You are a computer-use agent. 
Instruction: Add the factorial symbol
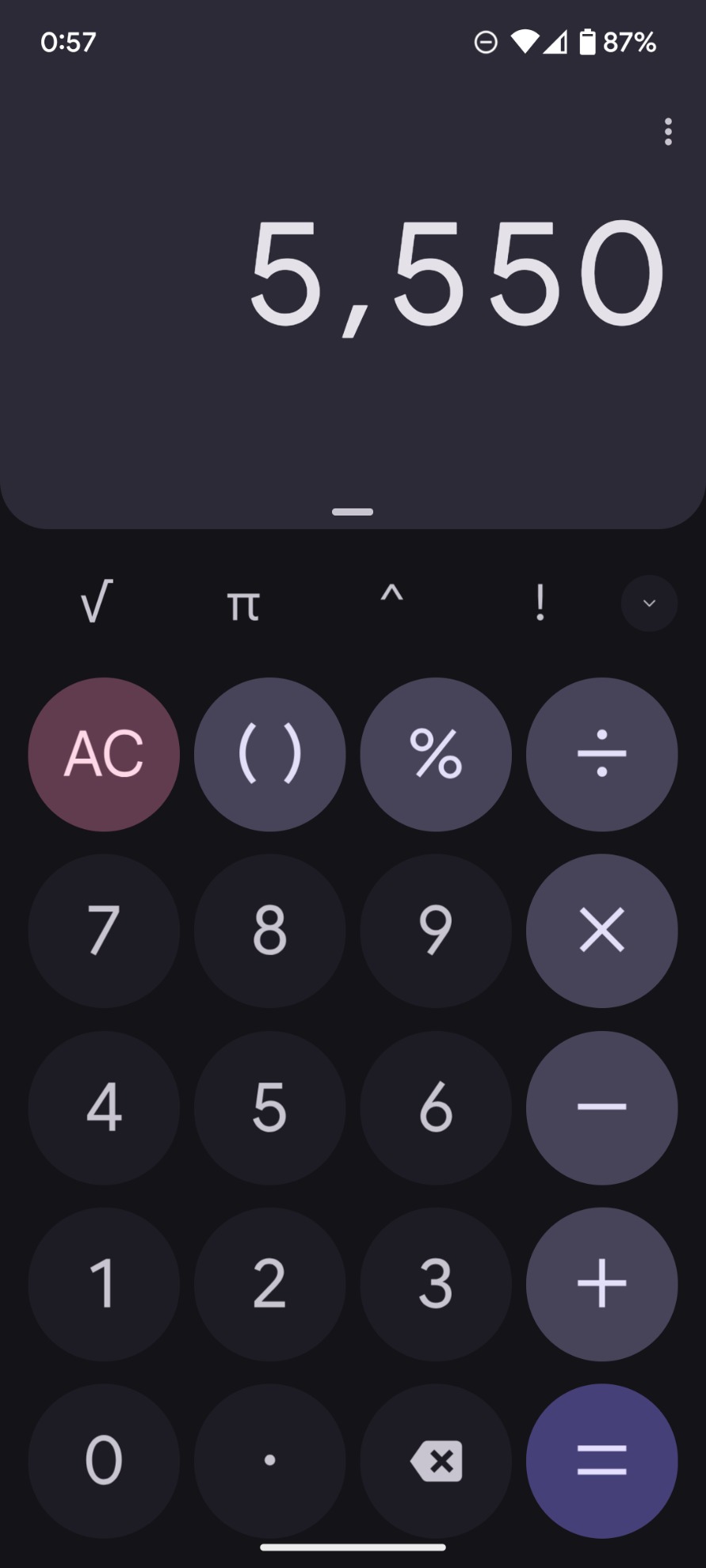pos(540,603)
